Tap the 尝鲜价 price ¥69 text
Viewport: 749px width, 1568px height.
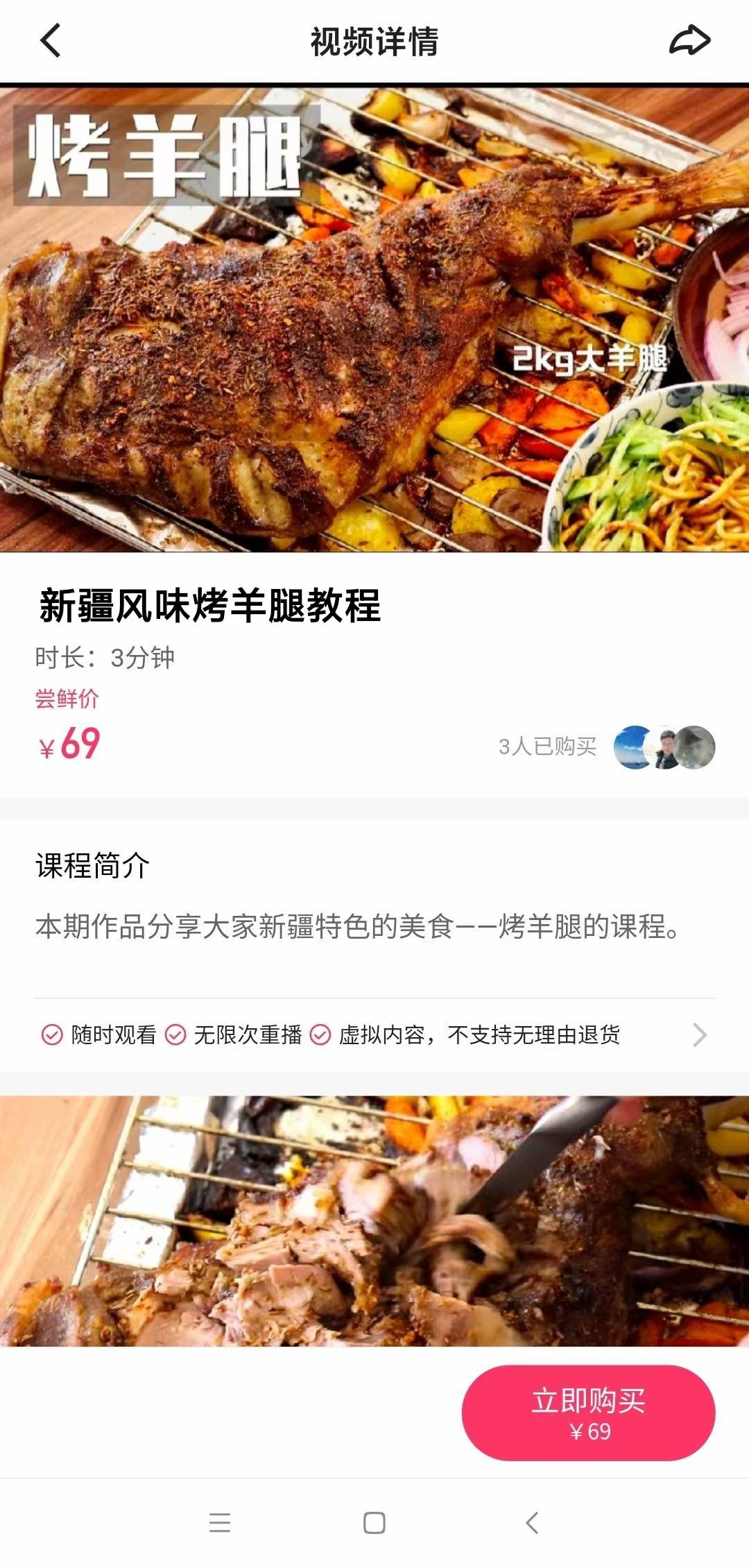pos(69,744)
